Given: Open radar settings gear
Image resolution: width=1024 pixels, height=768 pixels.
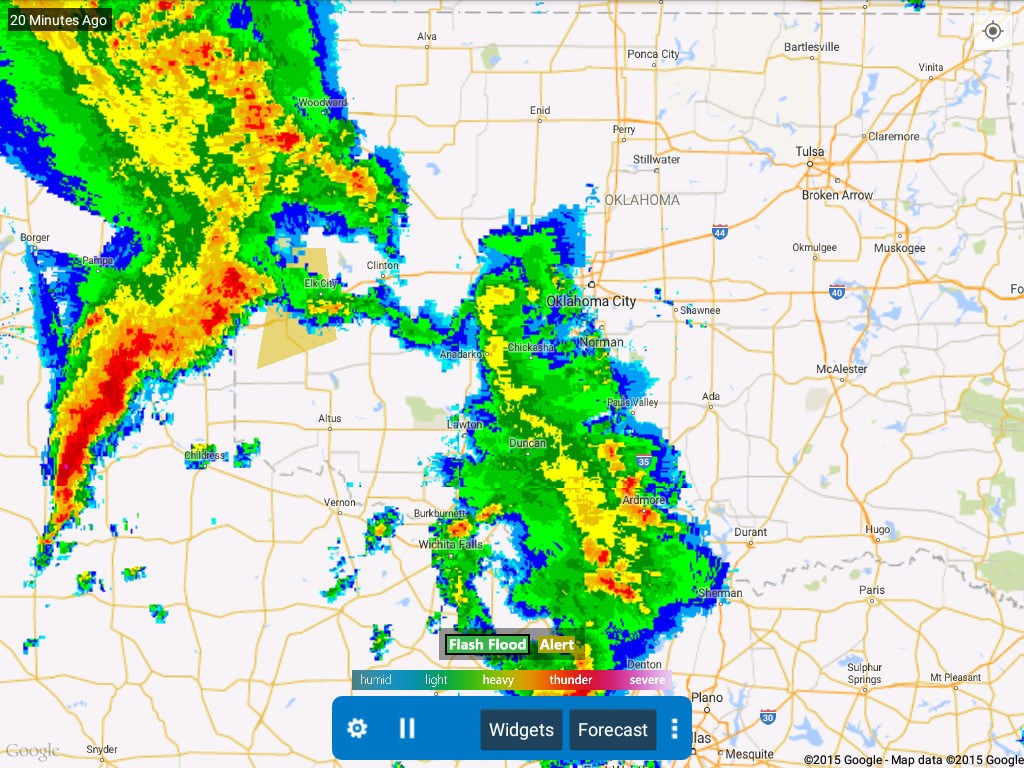Looking at the screenshot, I should coord(357,728).
